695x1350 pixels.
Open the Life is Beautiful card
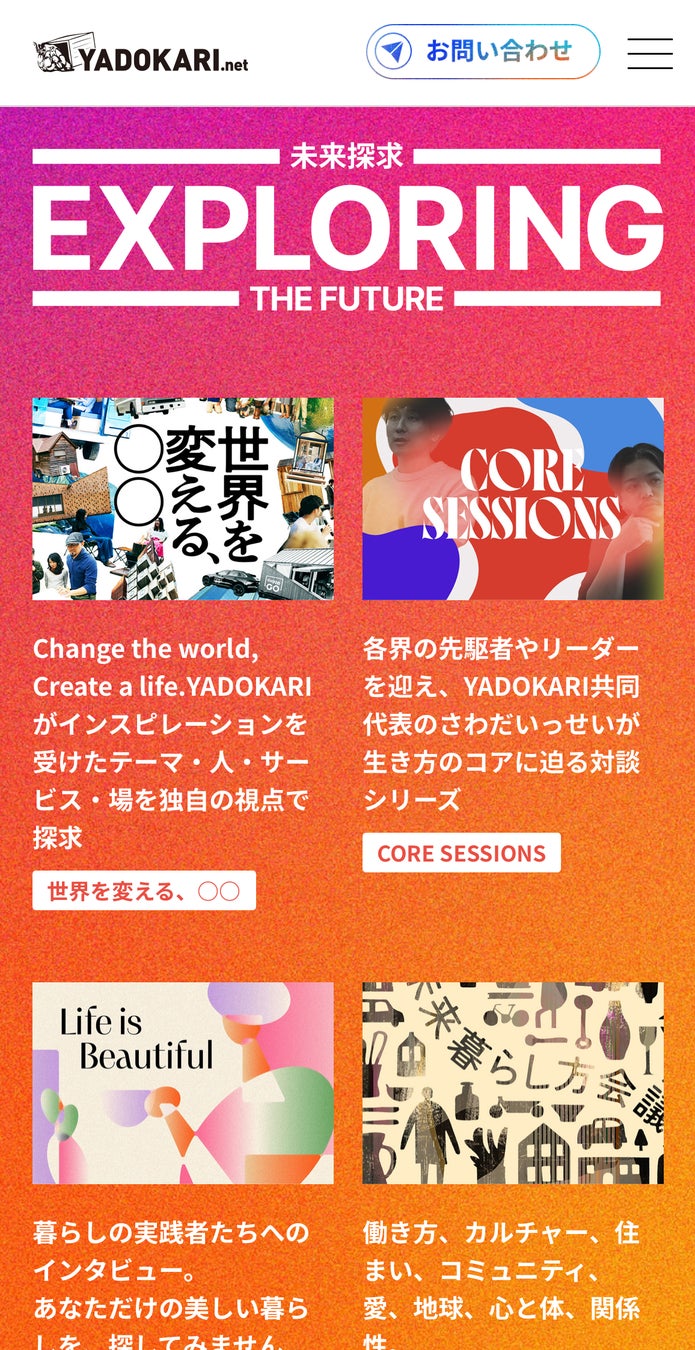183,1083
